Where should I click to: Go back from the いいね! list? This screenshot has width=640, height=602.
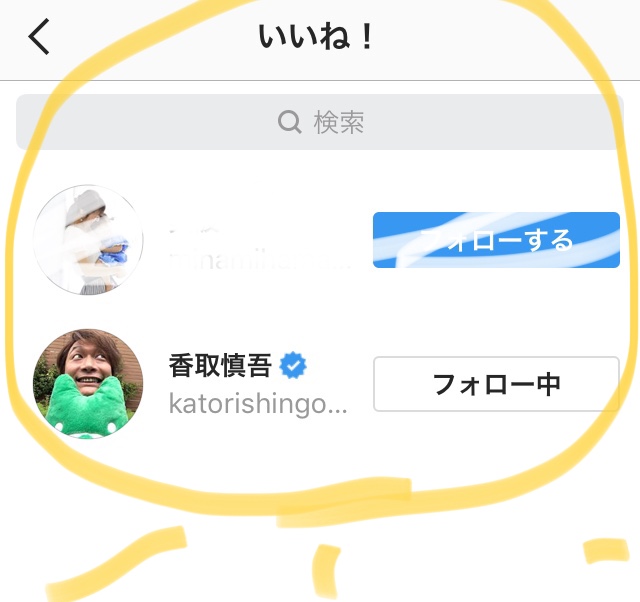tap(38, 38)
